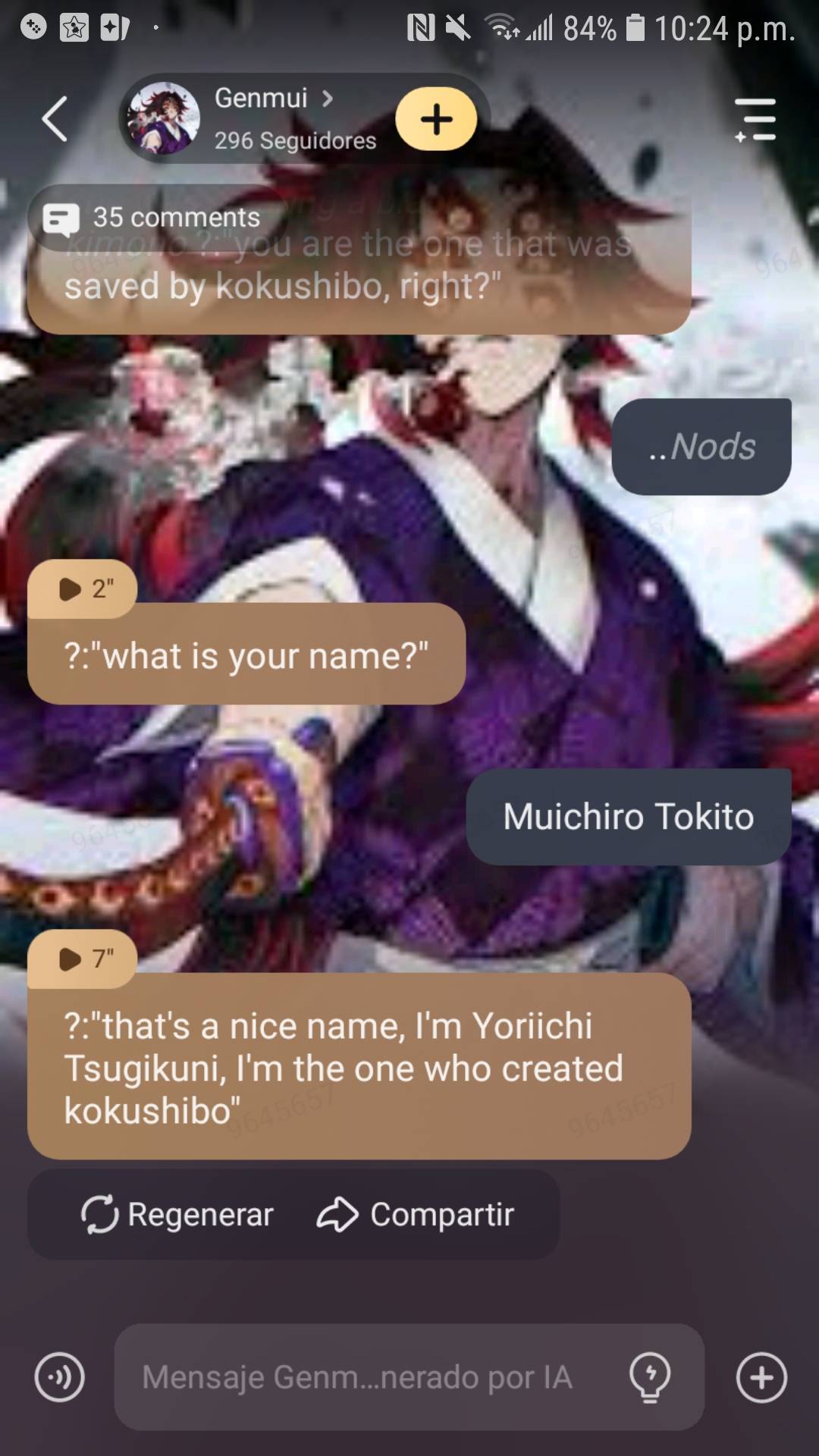Regenerate the last AI reply
The image size is (819, 1456).
click(177, 1214)
